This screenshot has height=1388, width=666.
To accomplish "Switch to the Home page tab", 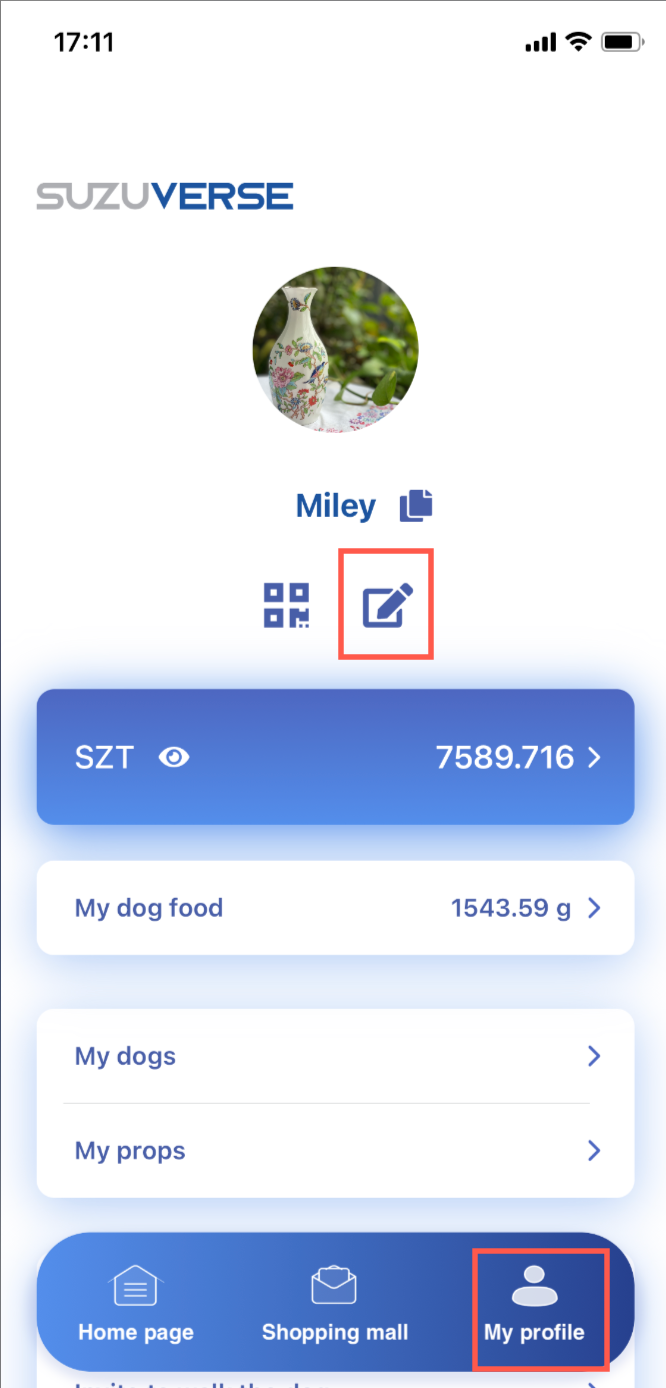I will coord(136,1304).
